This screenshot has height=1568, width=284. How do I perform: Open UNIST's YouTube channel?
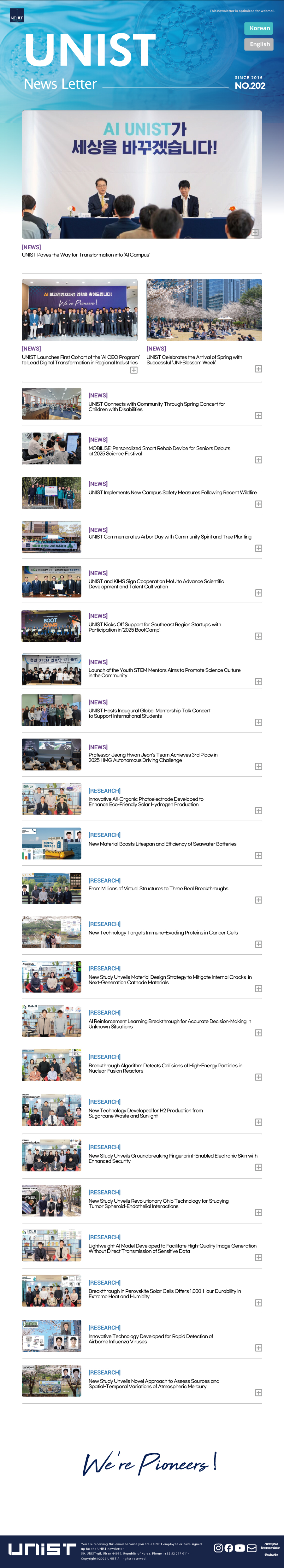tap(240, 1548)
